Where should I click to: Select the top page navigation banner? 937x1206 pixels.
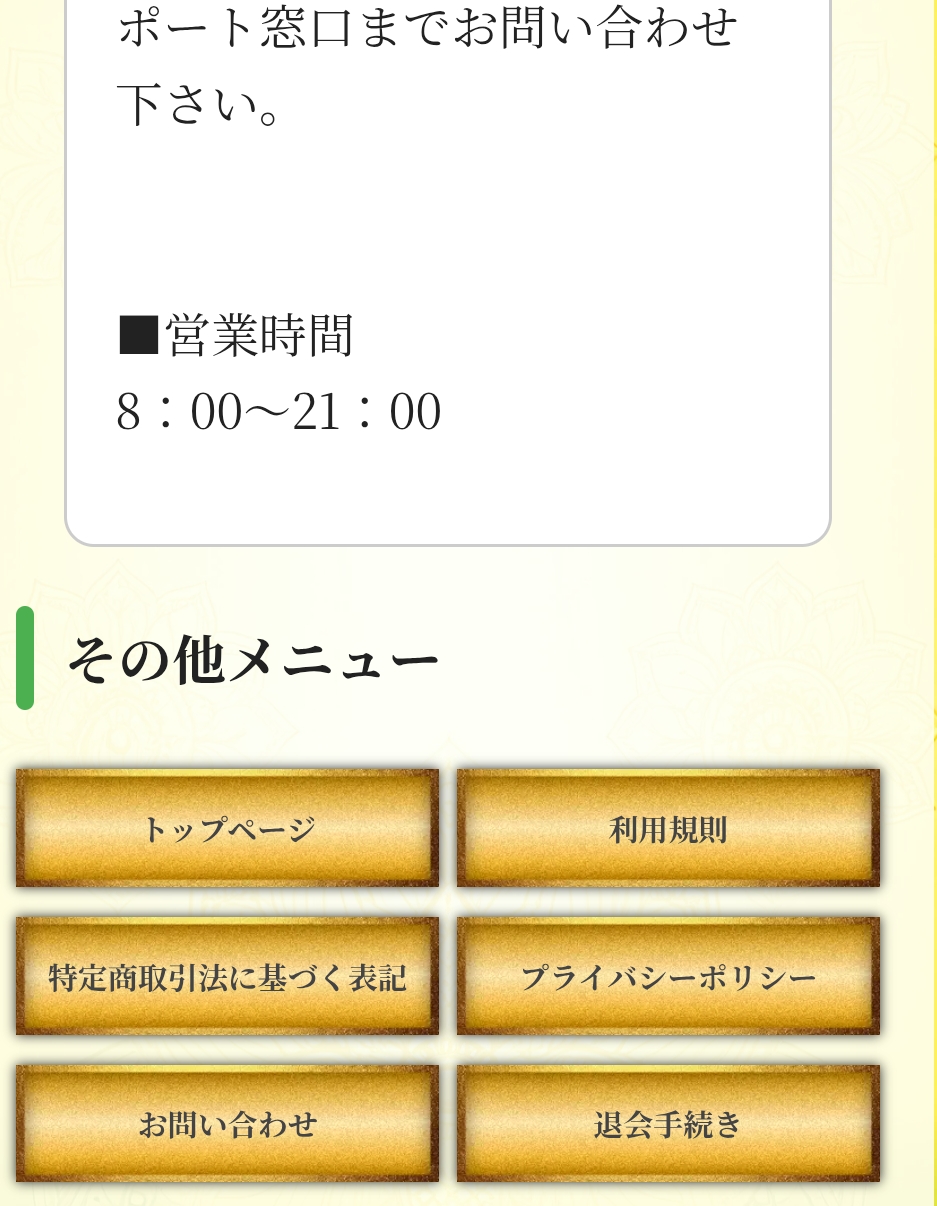point(227,828)
